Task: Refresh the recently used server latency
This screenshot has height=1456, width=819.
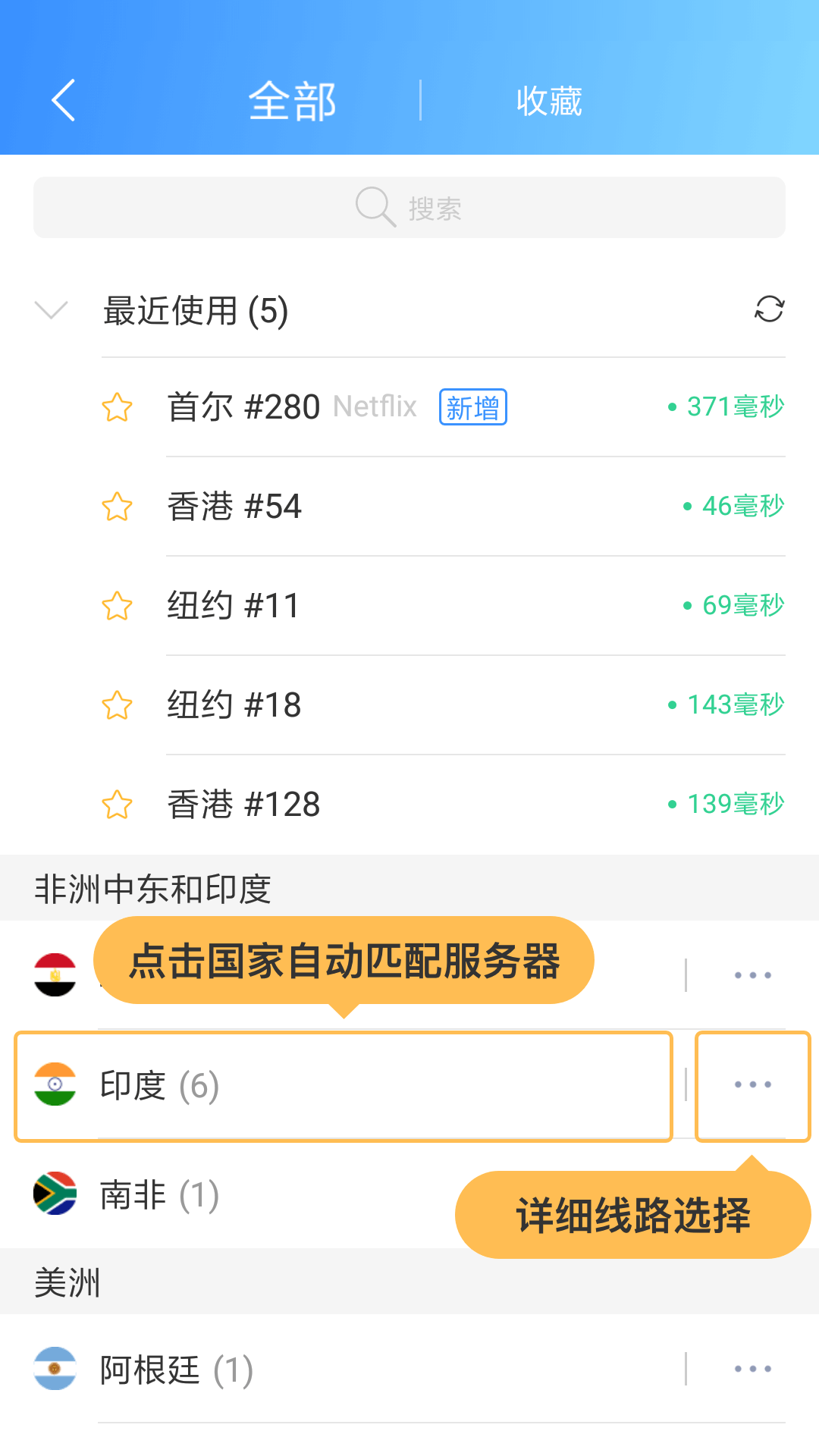Action: 769,309
